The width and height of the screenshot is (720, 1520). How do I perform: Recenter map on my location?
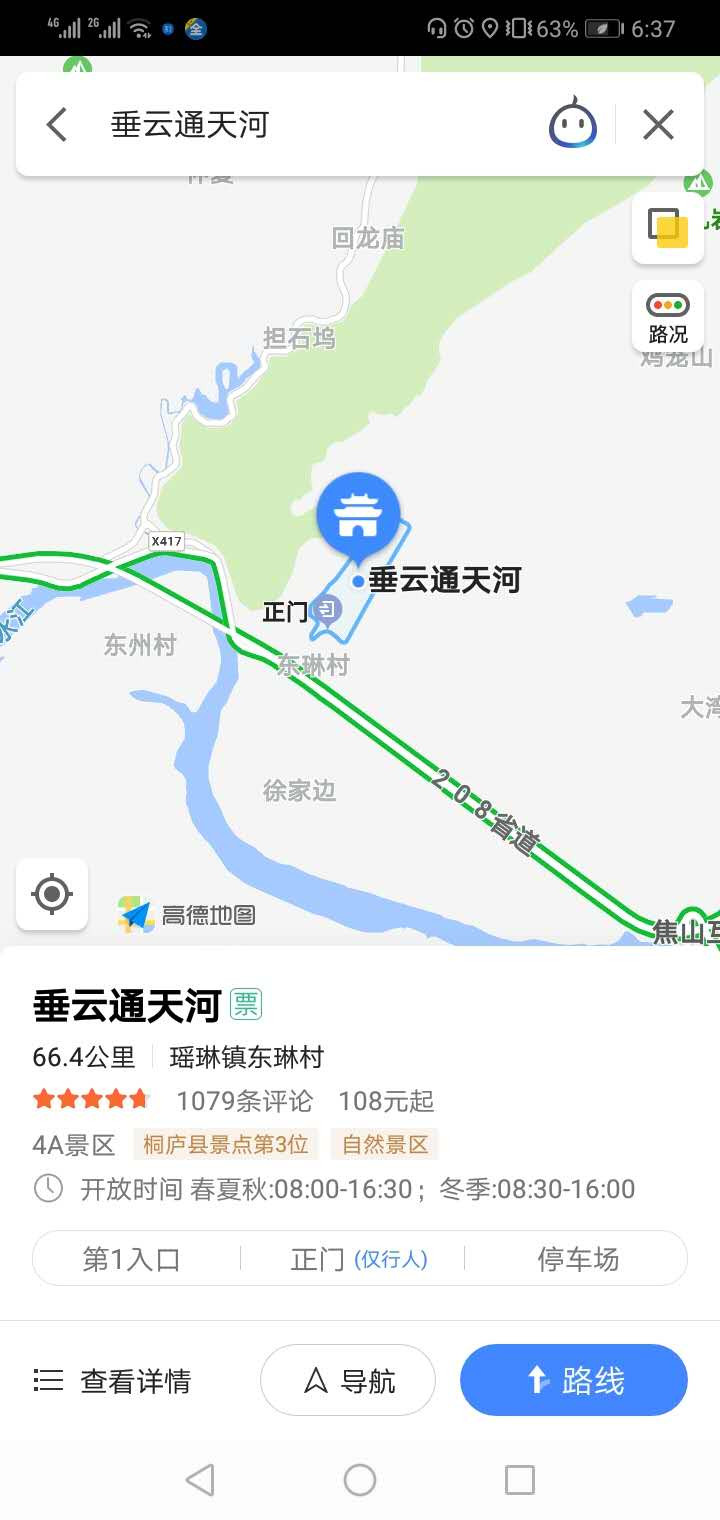(52, 894)
